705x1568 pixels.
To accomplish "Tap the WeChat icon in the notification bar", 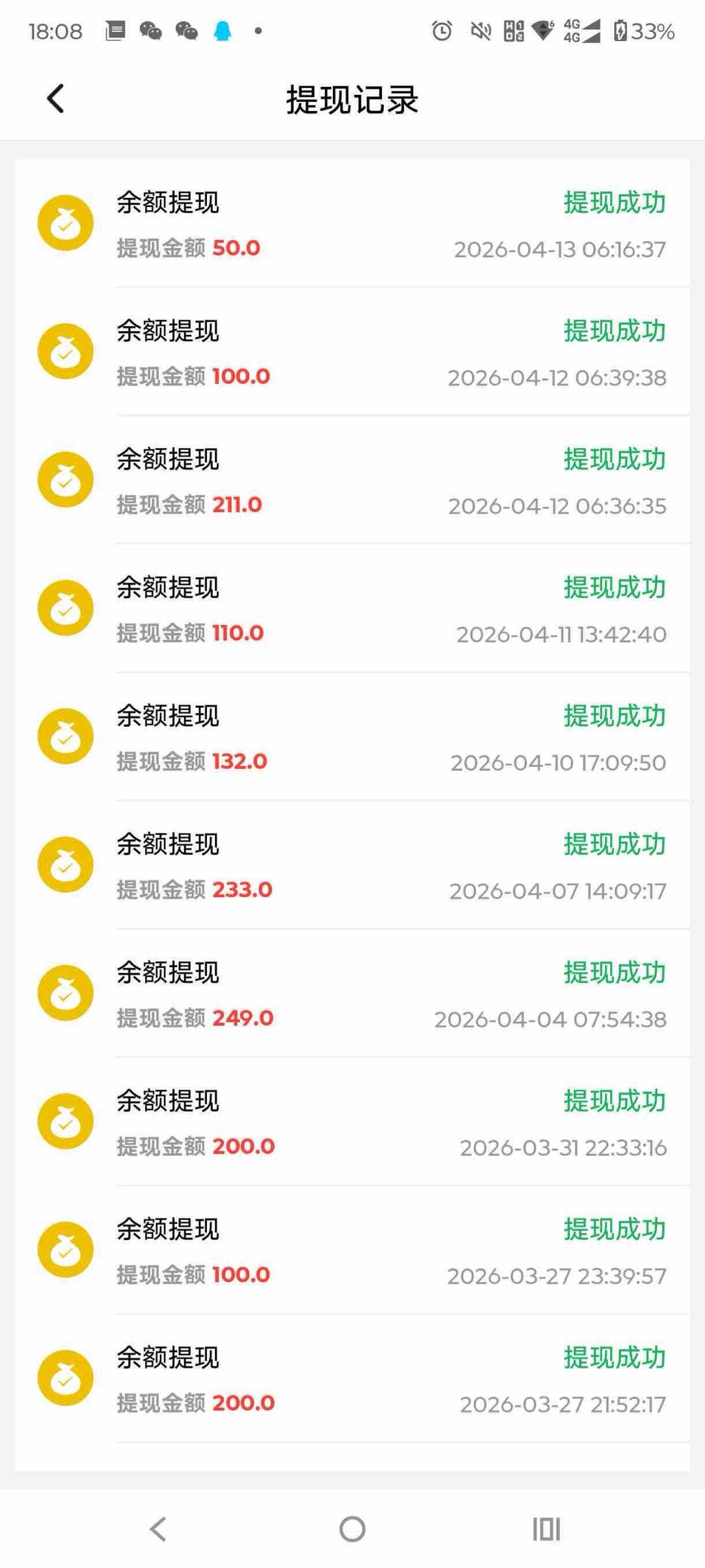I will coord(151,32).
